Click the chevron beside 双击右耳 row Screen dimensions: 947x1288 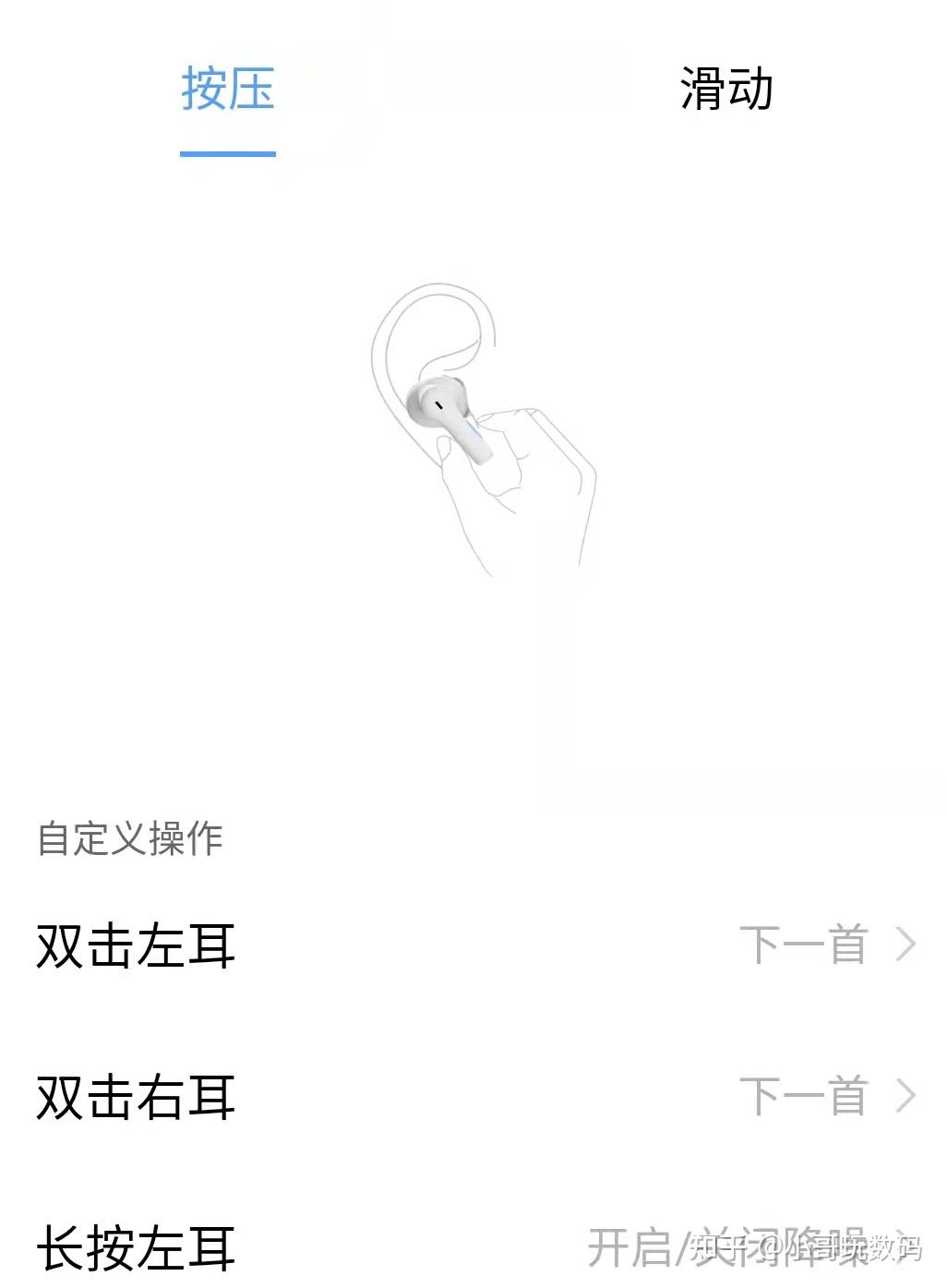(x=907, y=1097)
